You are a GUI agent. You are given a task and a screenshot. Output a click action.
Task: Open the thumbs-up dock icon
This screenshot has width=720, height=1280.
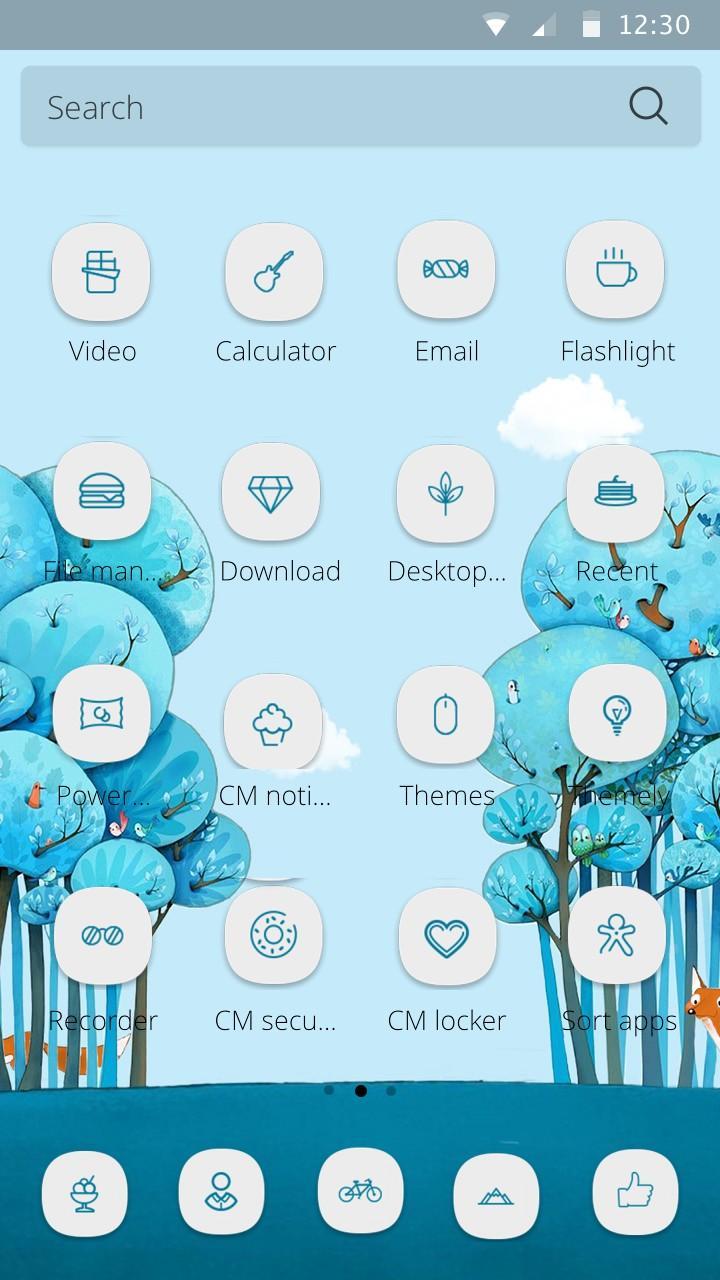click(635, 1193)
